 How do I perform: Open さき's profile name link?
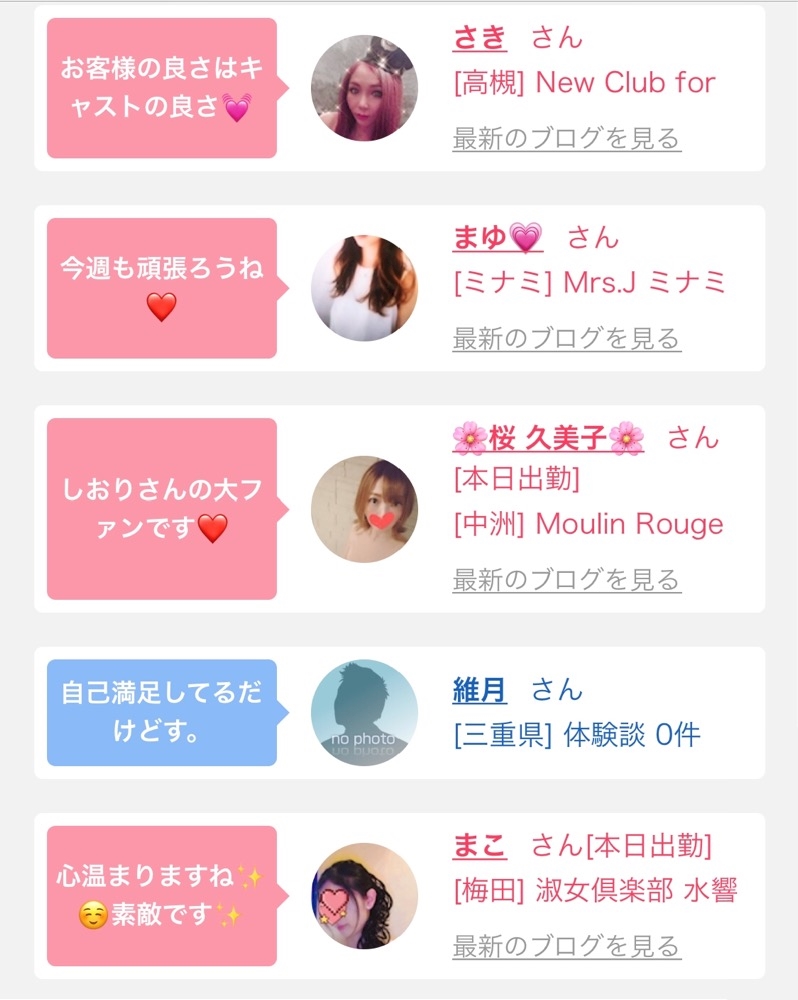pyautogui.click(x=480, y=38)
